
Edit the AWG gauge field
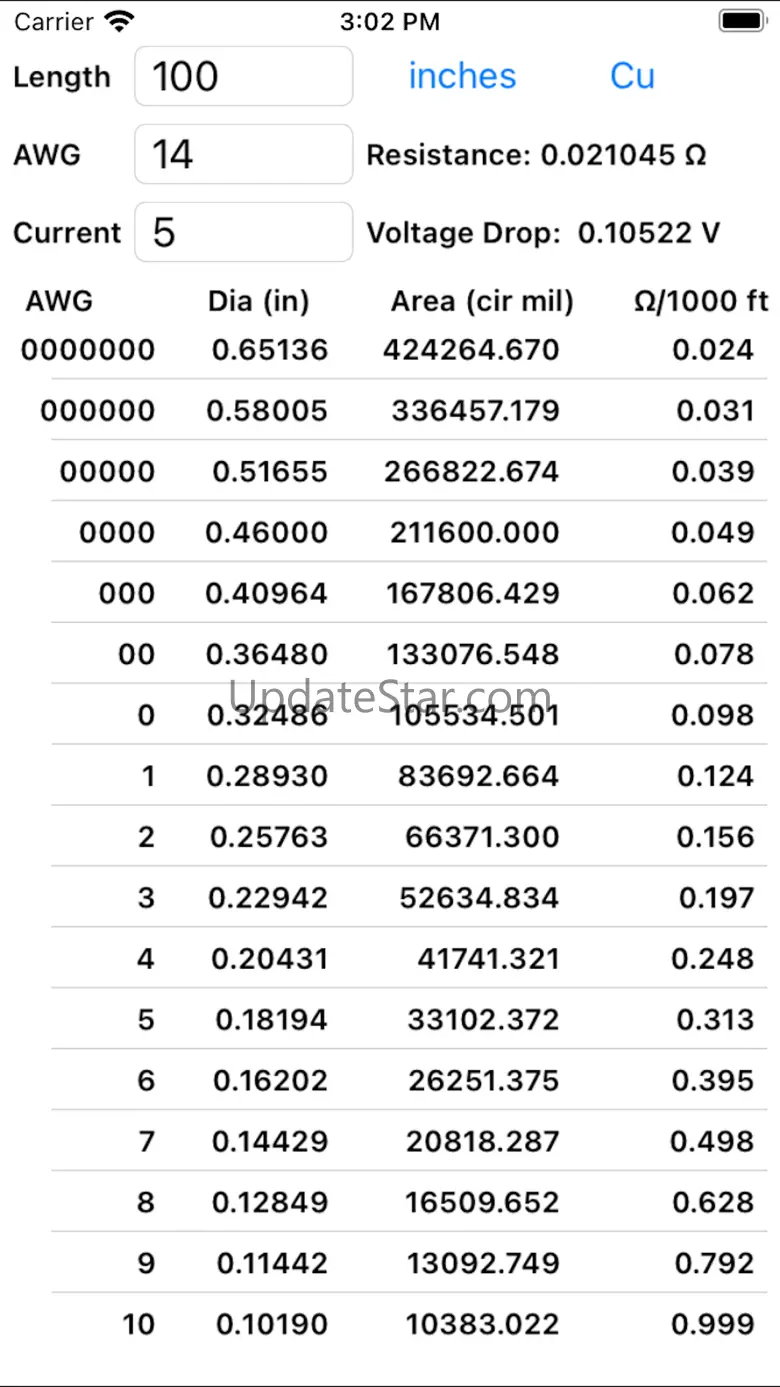pos(243,154)
